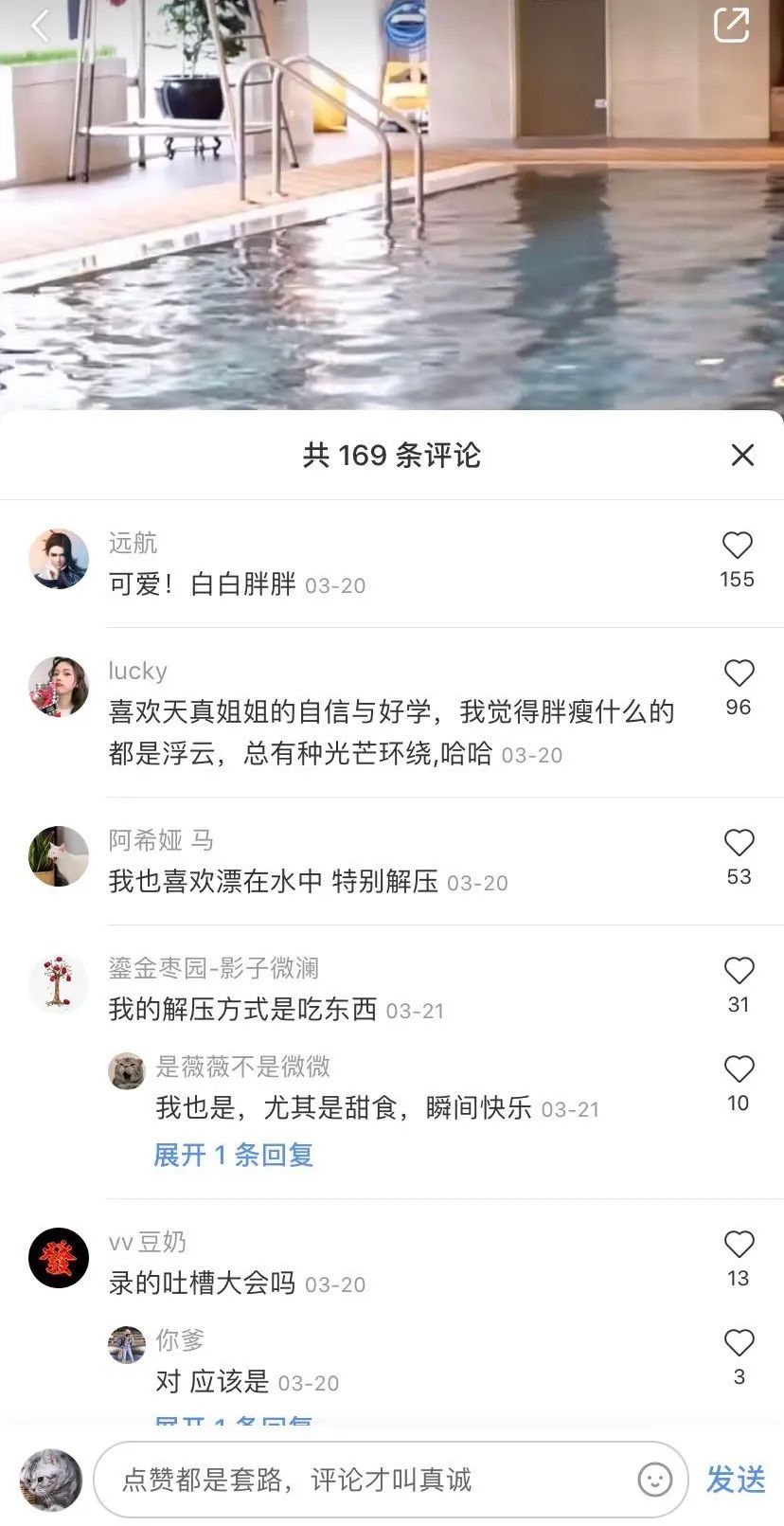Like the reply from 你爹
Image resolution: width=784 pixels, height=1526 pixels.
pos(739,1343)
